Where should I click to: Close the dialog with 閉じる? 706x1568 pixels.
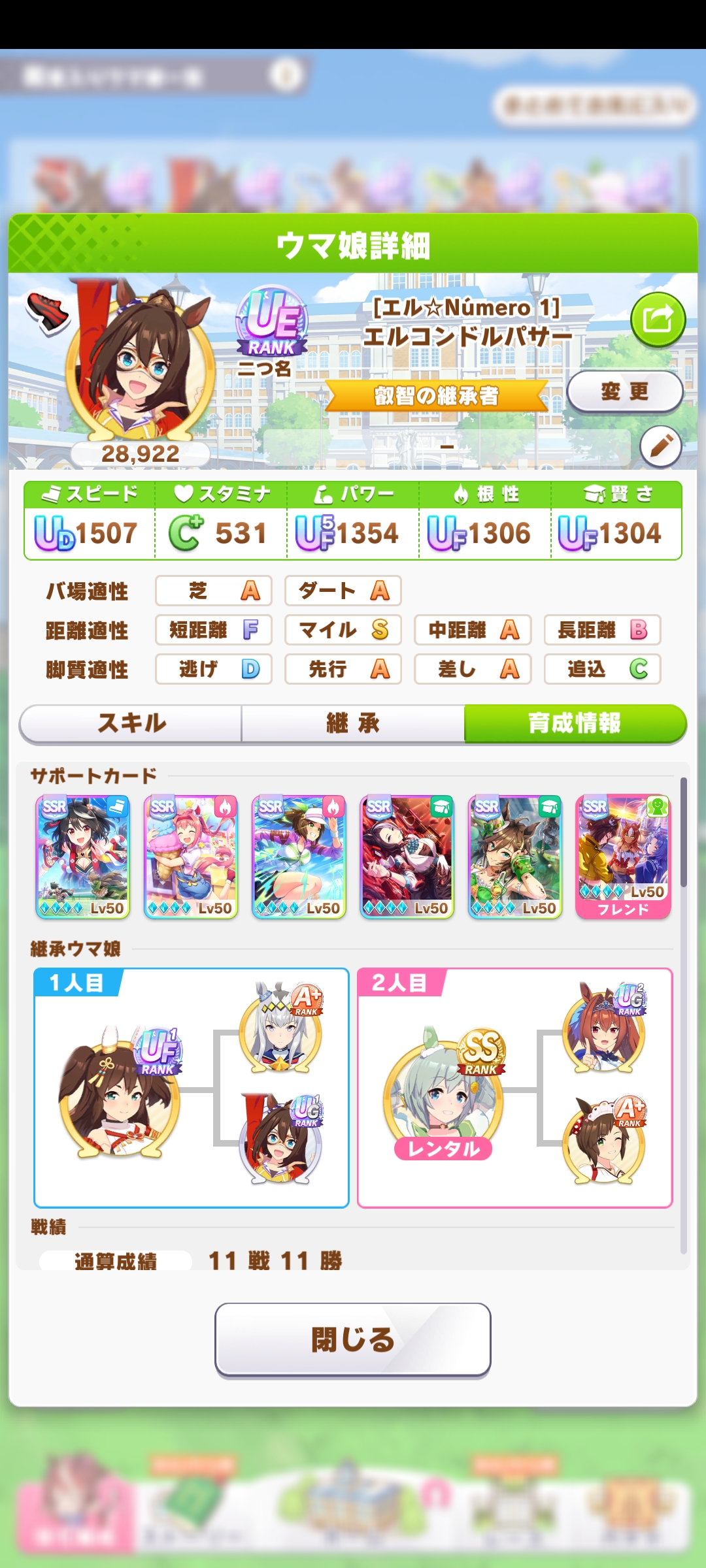tap(353, 1339)
